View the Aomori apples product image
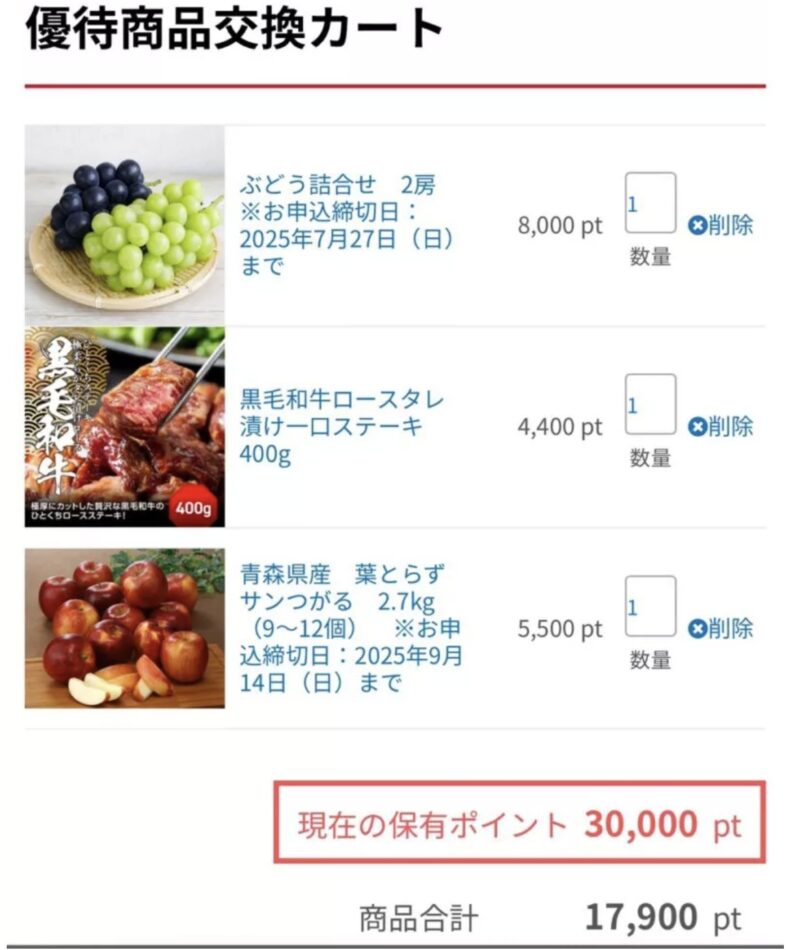This screenshot has height=950, width=800. pos(125,628)
